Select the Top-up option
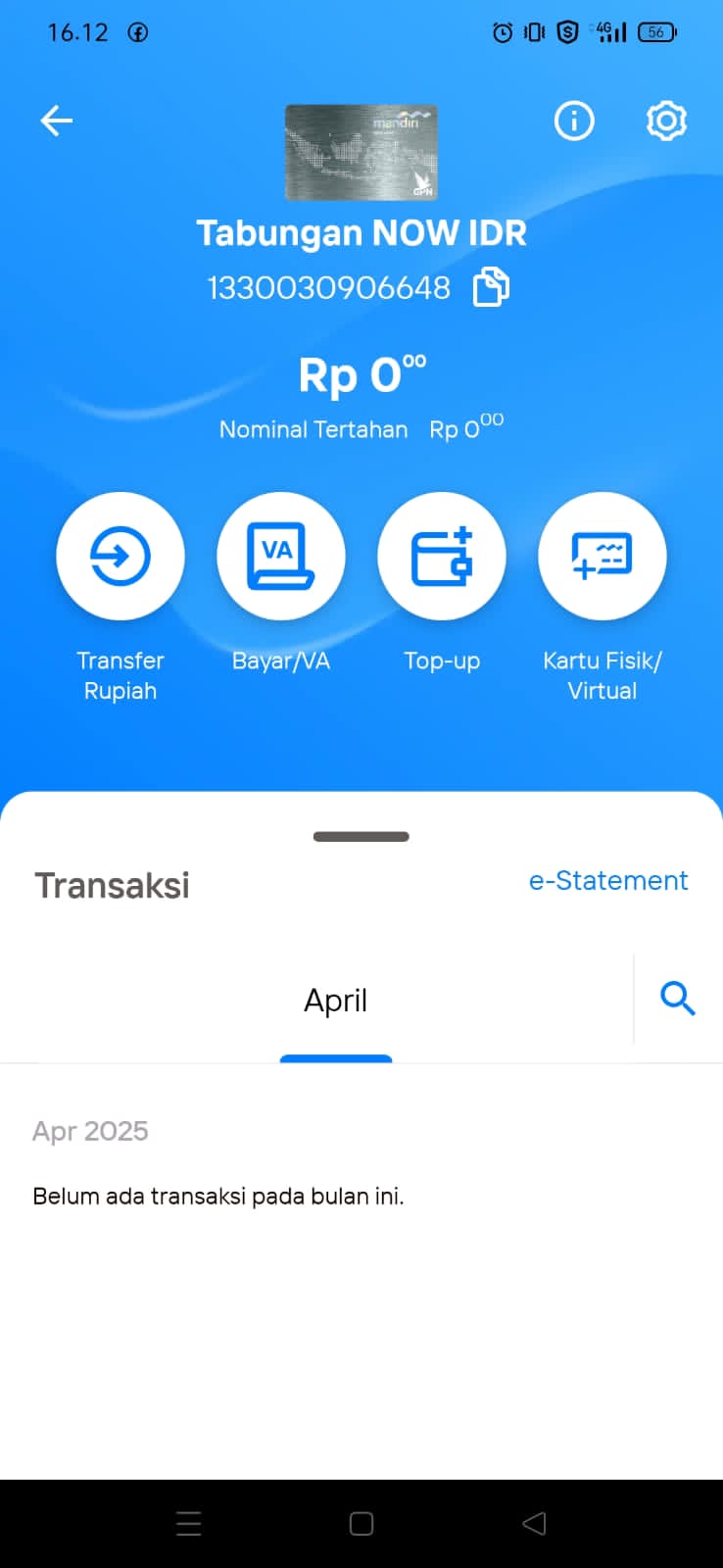The height and width of the screenshot is (1568, 723). coord(442,556)
